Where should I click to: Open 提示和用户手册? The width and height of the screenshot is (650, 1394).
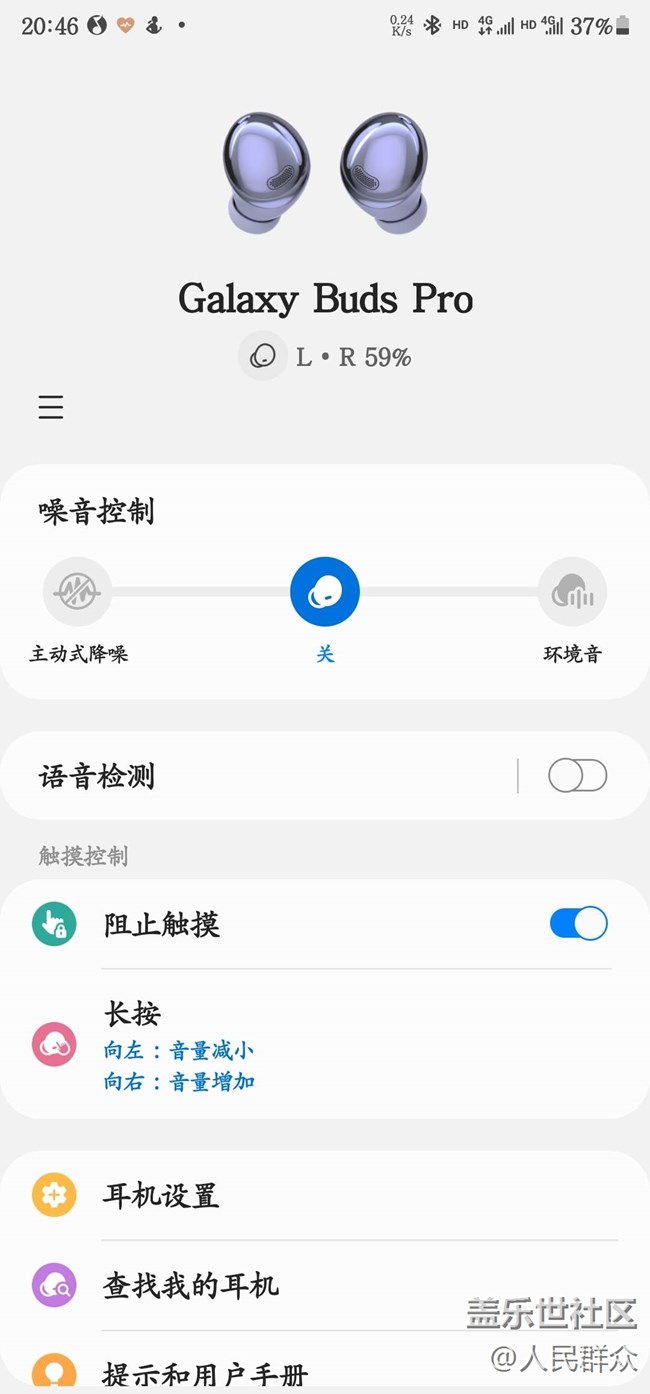coord(300,1372)
